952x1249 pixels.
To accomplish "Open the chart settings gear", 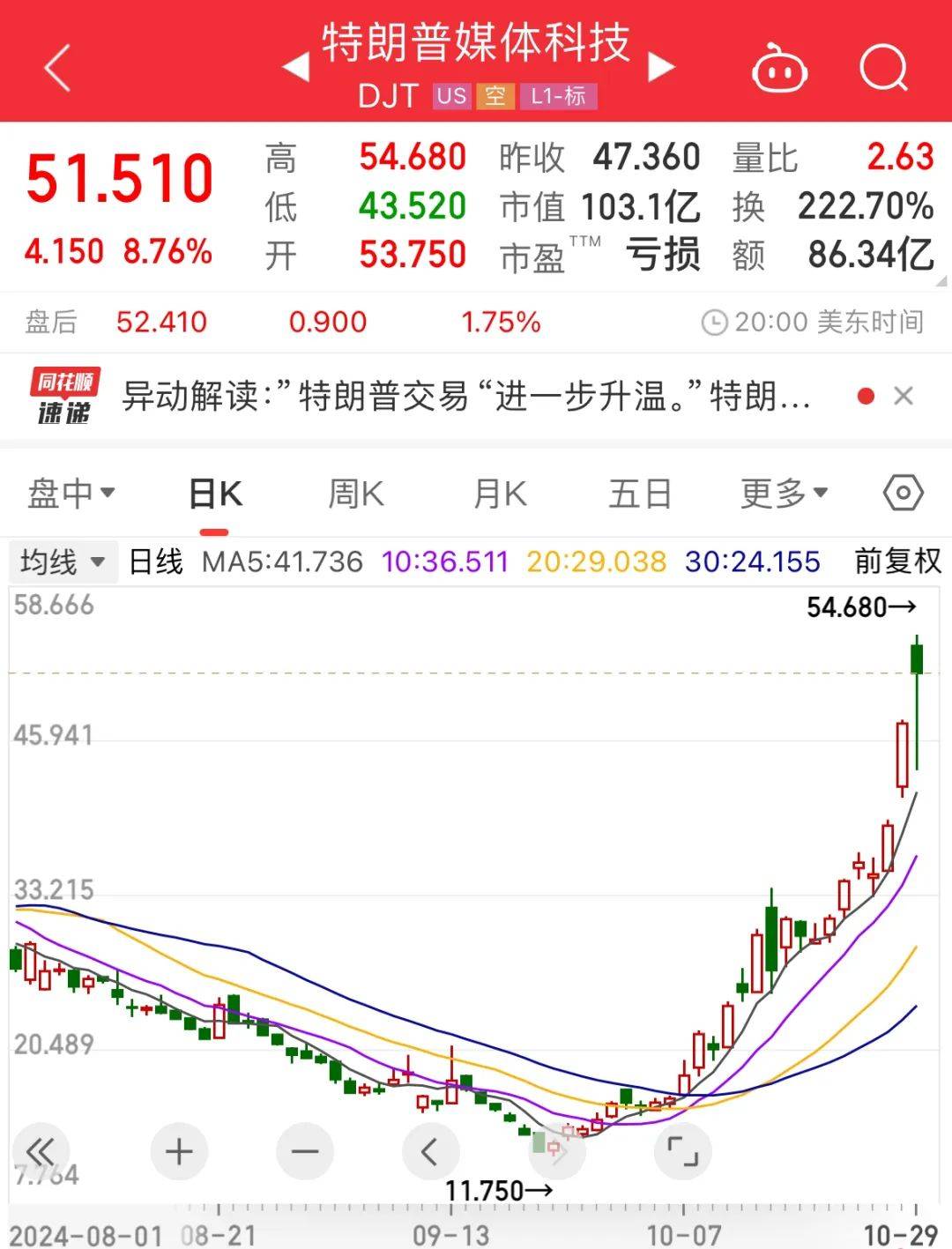I will 904,494.
